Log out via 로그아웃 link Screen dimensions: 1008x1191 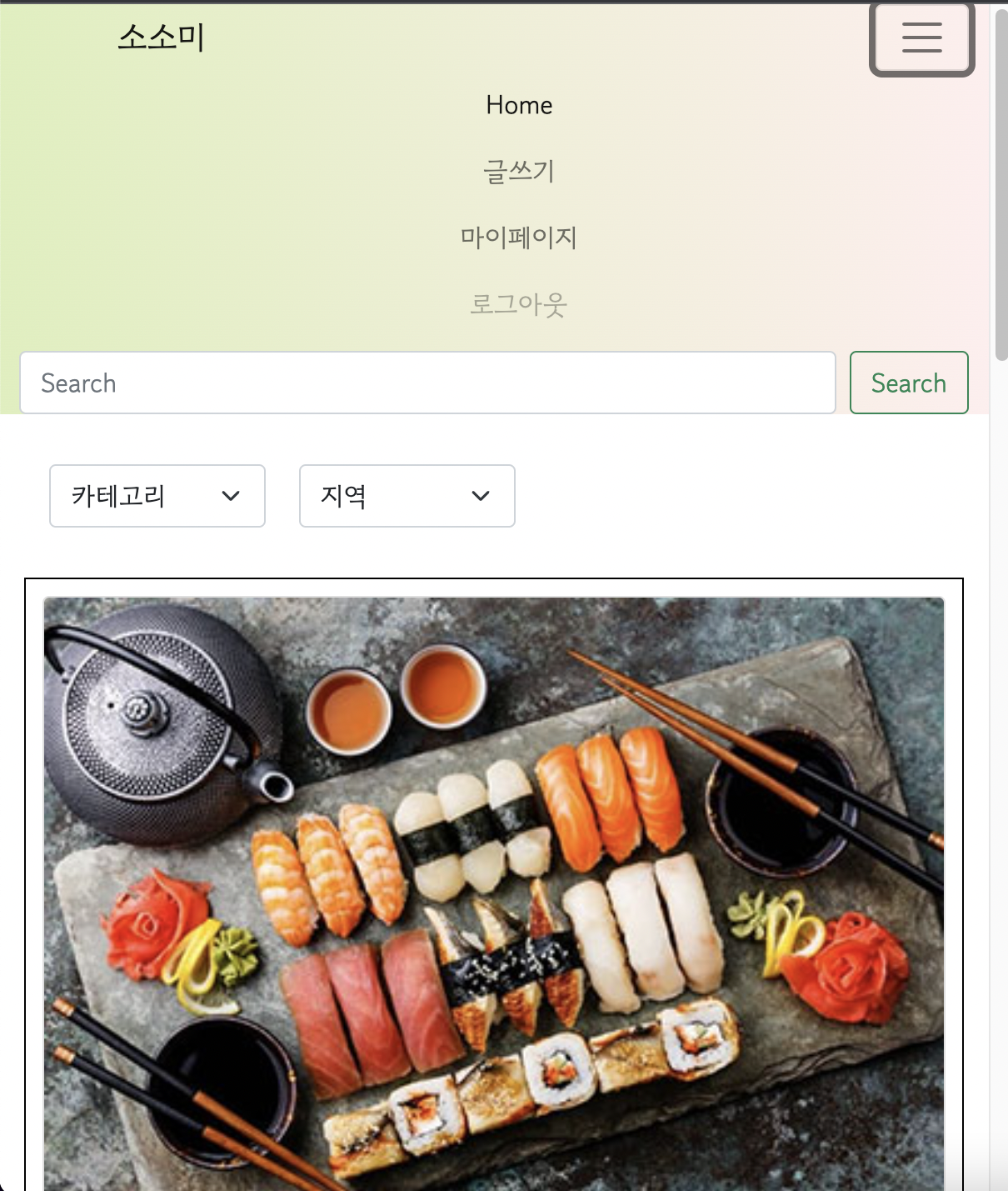pyautogui.click(x=519, y=304)
